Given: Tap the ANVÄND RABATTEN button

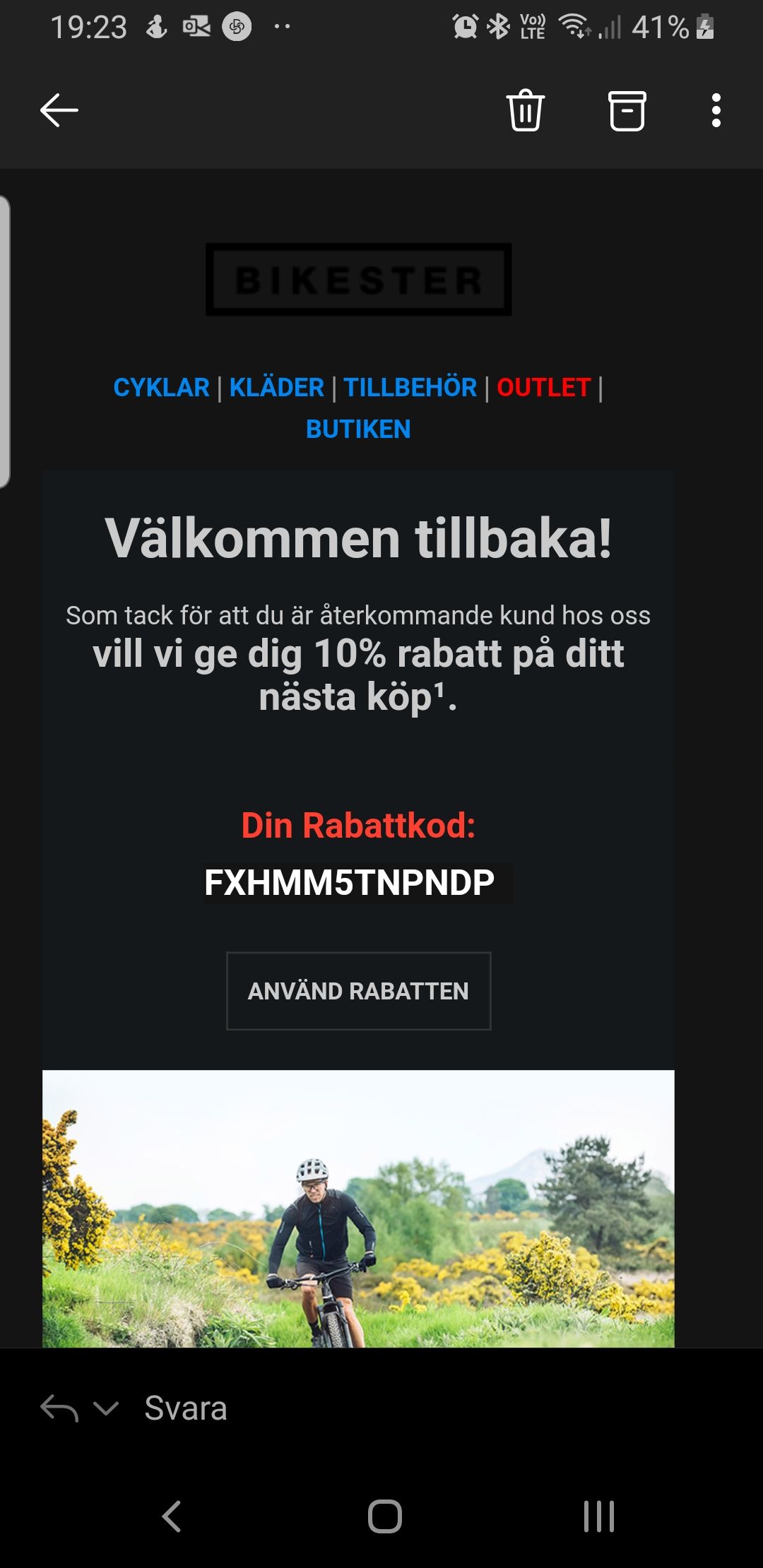Looking at the screenshot, I should point(358,991).
